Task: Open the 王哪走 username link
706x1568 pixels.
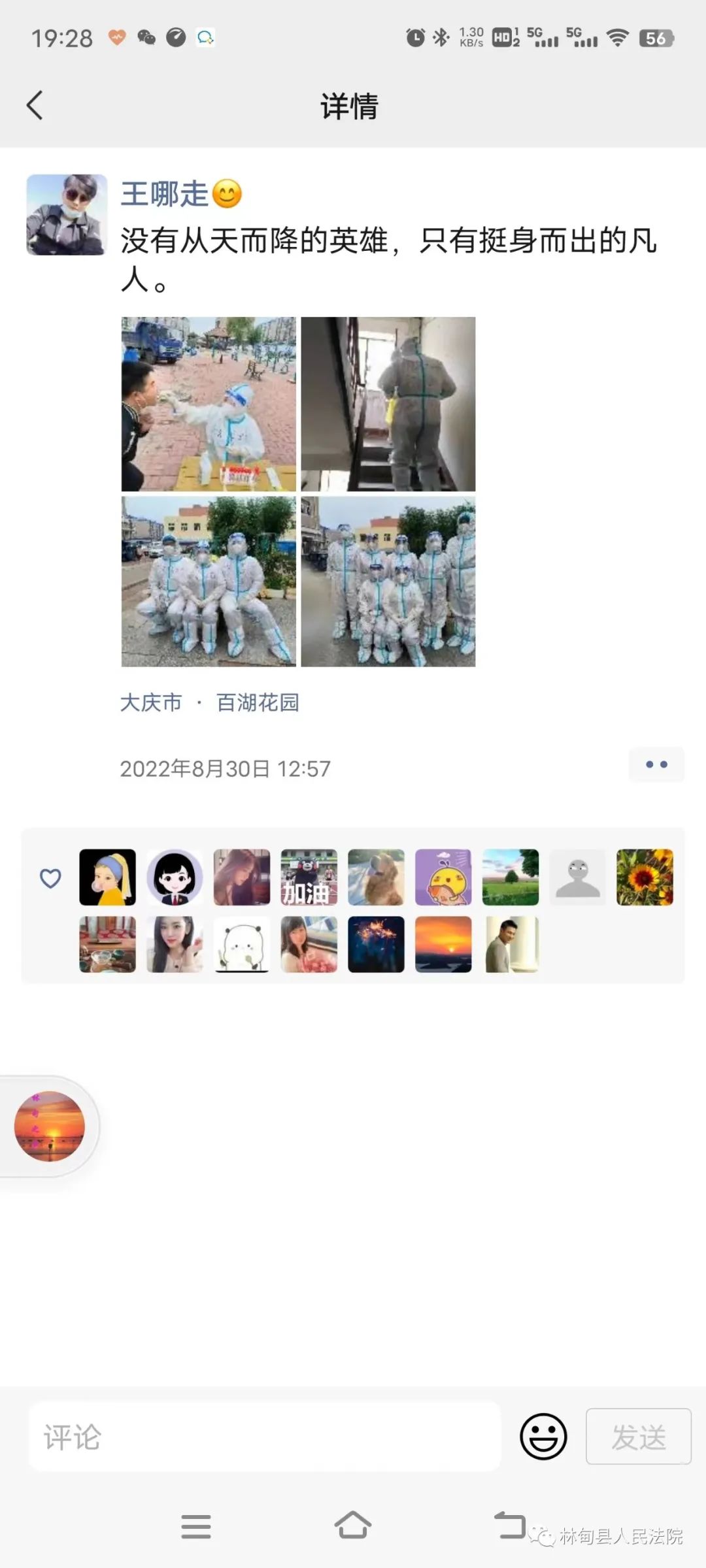Action: coord(164,194)
